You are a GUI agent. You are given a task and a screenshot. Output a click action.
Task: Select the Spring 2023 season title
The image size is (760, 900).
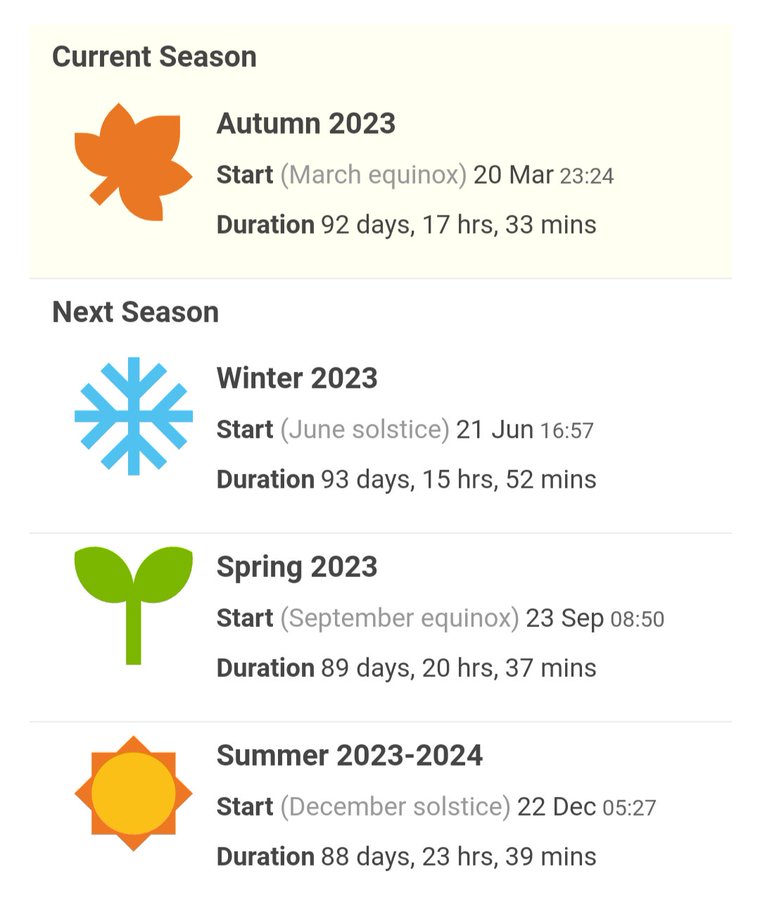pos(297,567)
